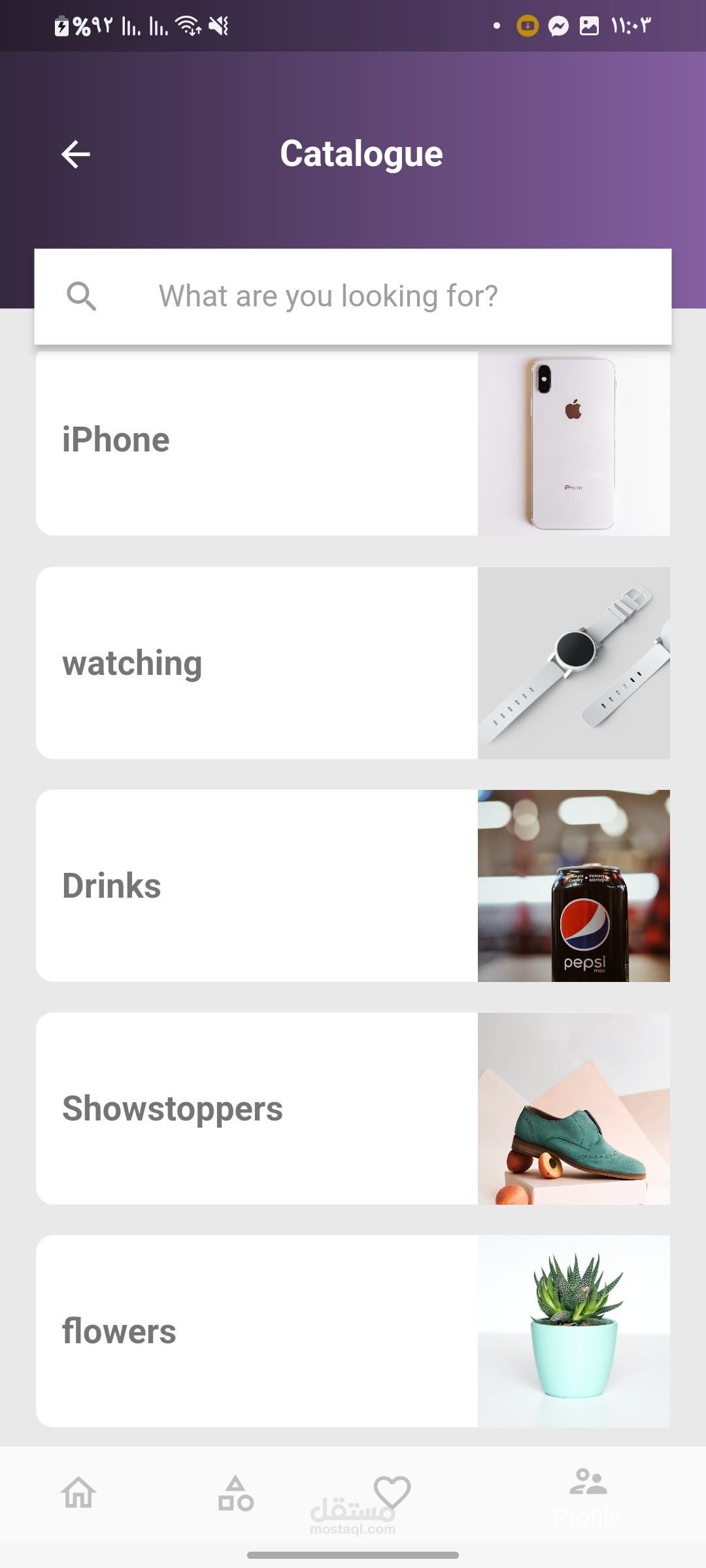Viewport: 706px width, 1568px height.
Task: Open the Drinks category card
Action: [x=353, y=885]
